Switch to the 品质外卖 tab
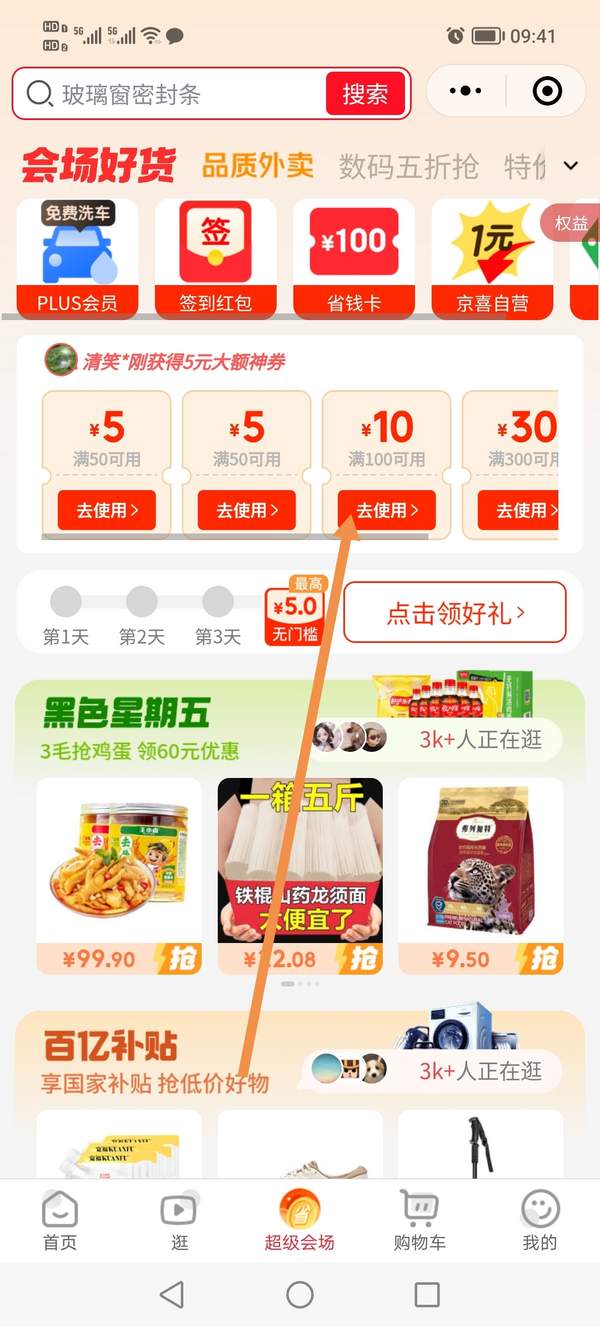The height and width of the screenshot is (1327, 600). click(258, 165)
